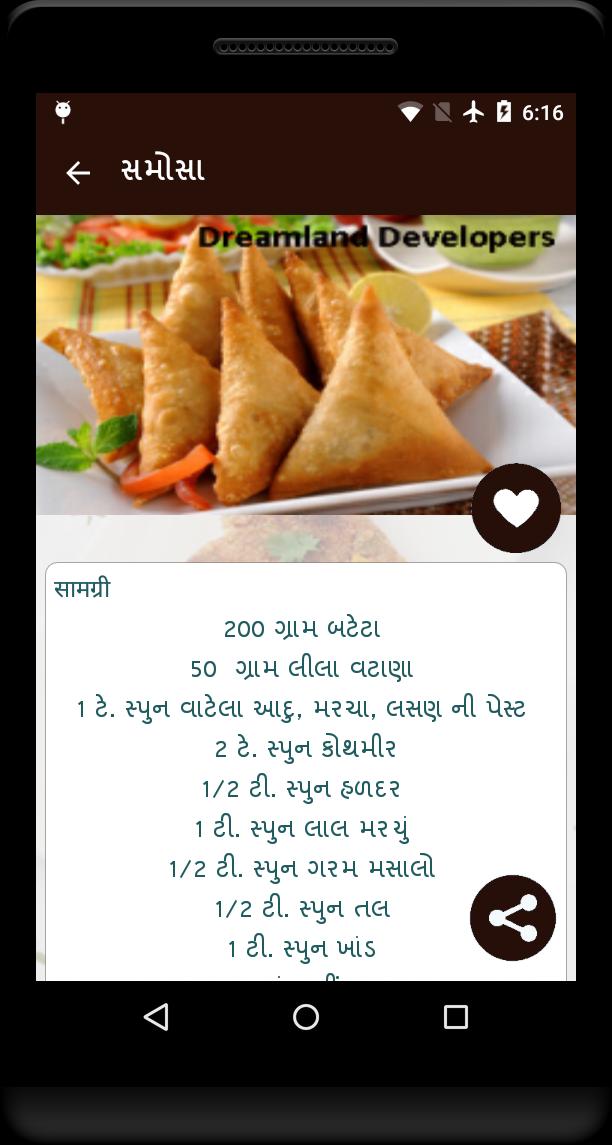Share this samosa recipe
This screenshot has width=612, height=1145.
coord(513,918)
